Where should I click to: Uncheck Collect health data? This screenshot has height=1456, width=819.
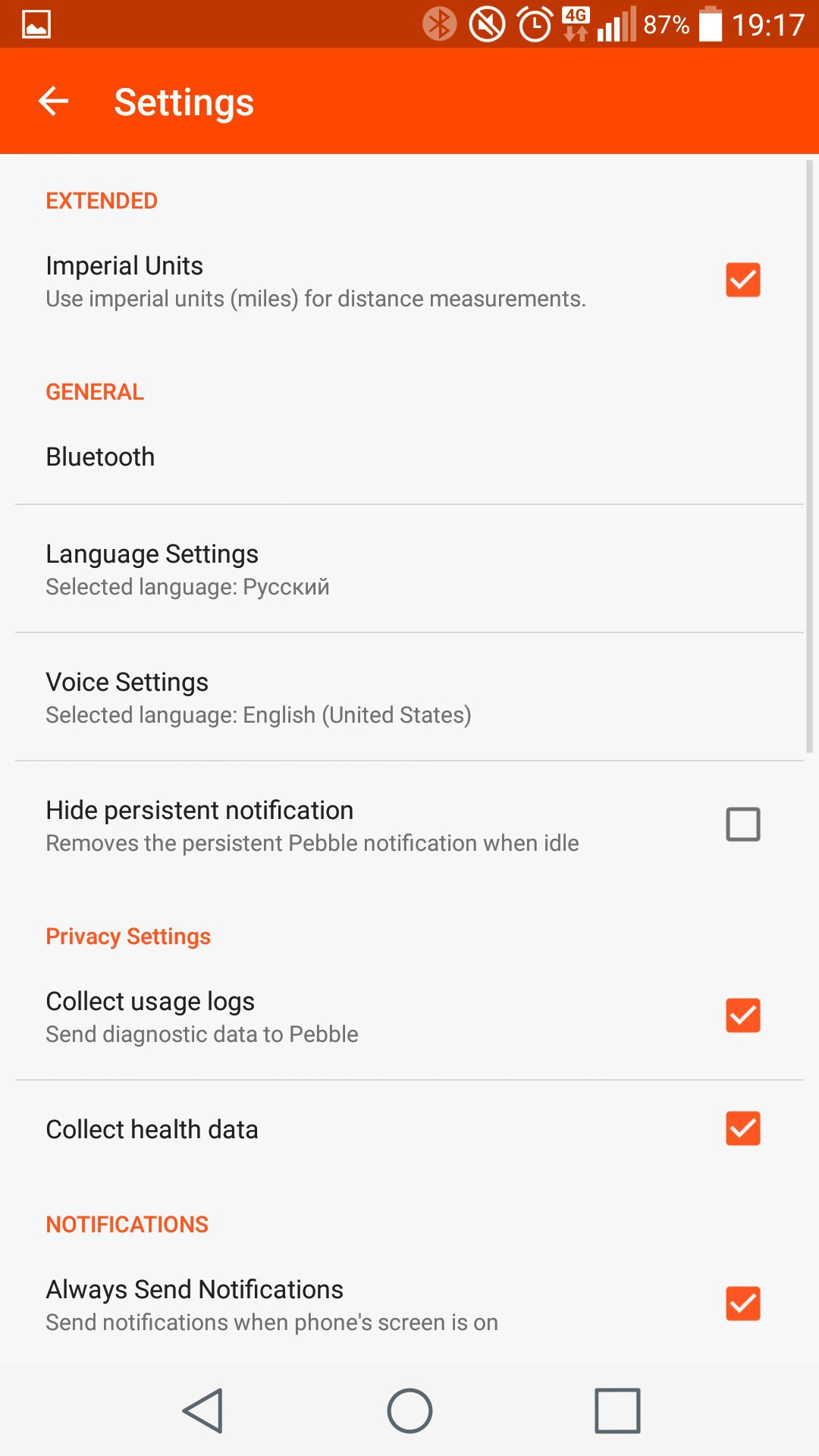coord(742,1128)
